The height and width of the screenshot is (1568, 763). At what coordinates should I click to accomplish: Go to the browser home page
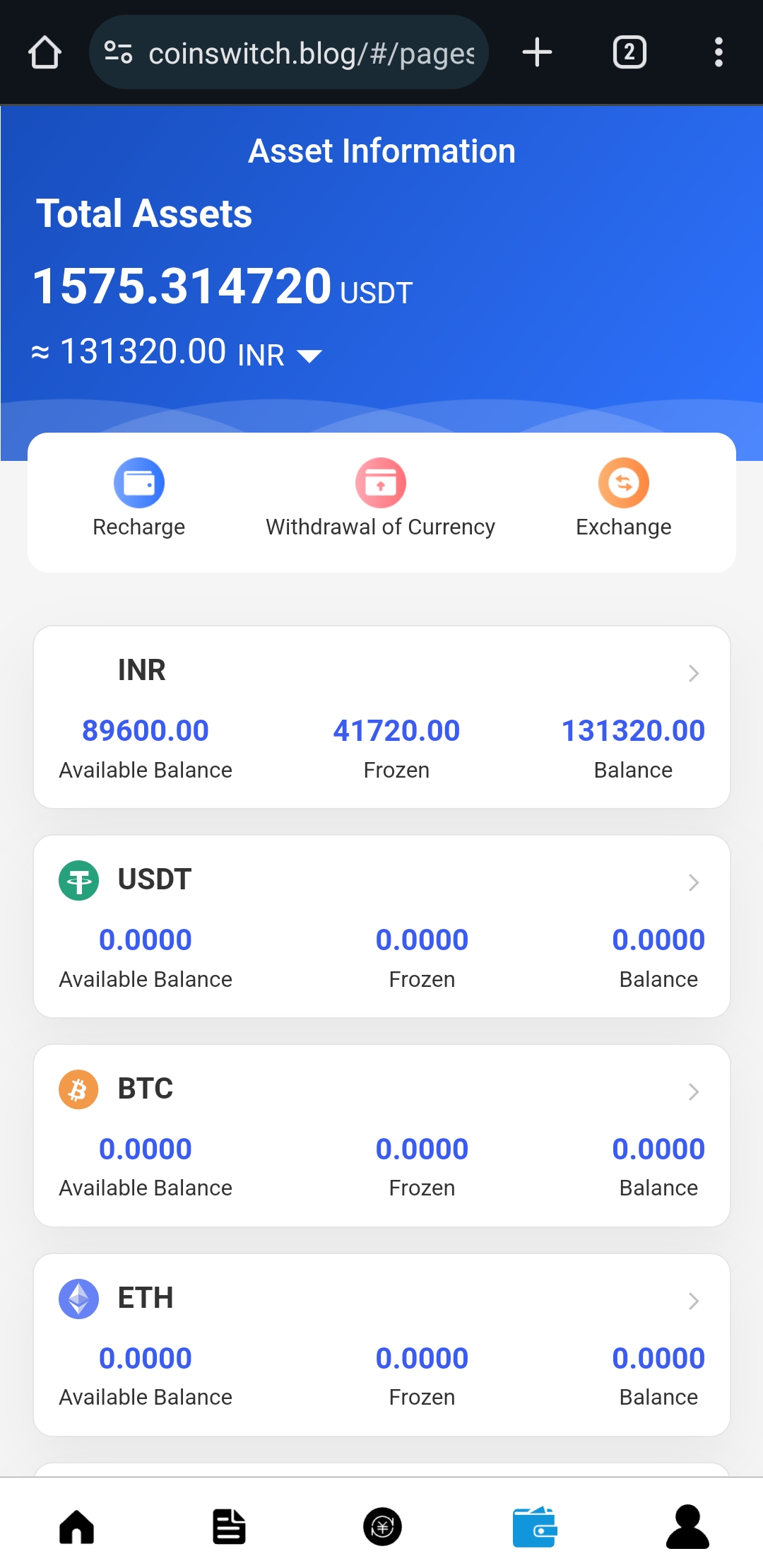coord(45,53)
